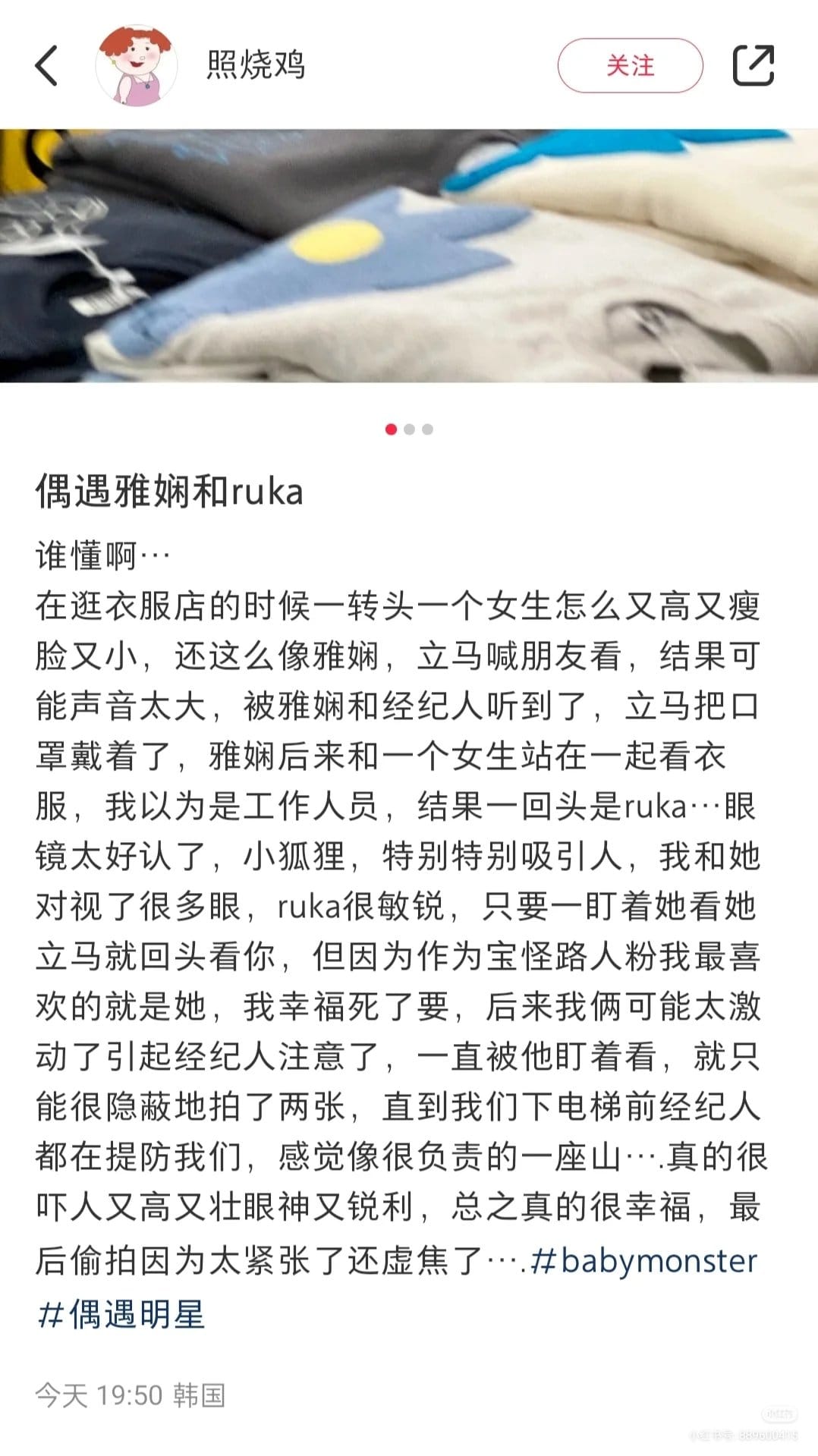818x1456 pixels.
Task: Open the #偶遇明星 hashtag
Action: point(121,1314)
